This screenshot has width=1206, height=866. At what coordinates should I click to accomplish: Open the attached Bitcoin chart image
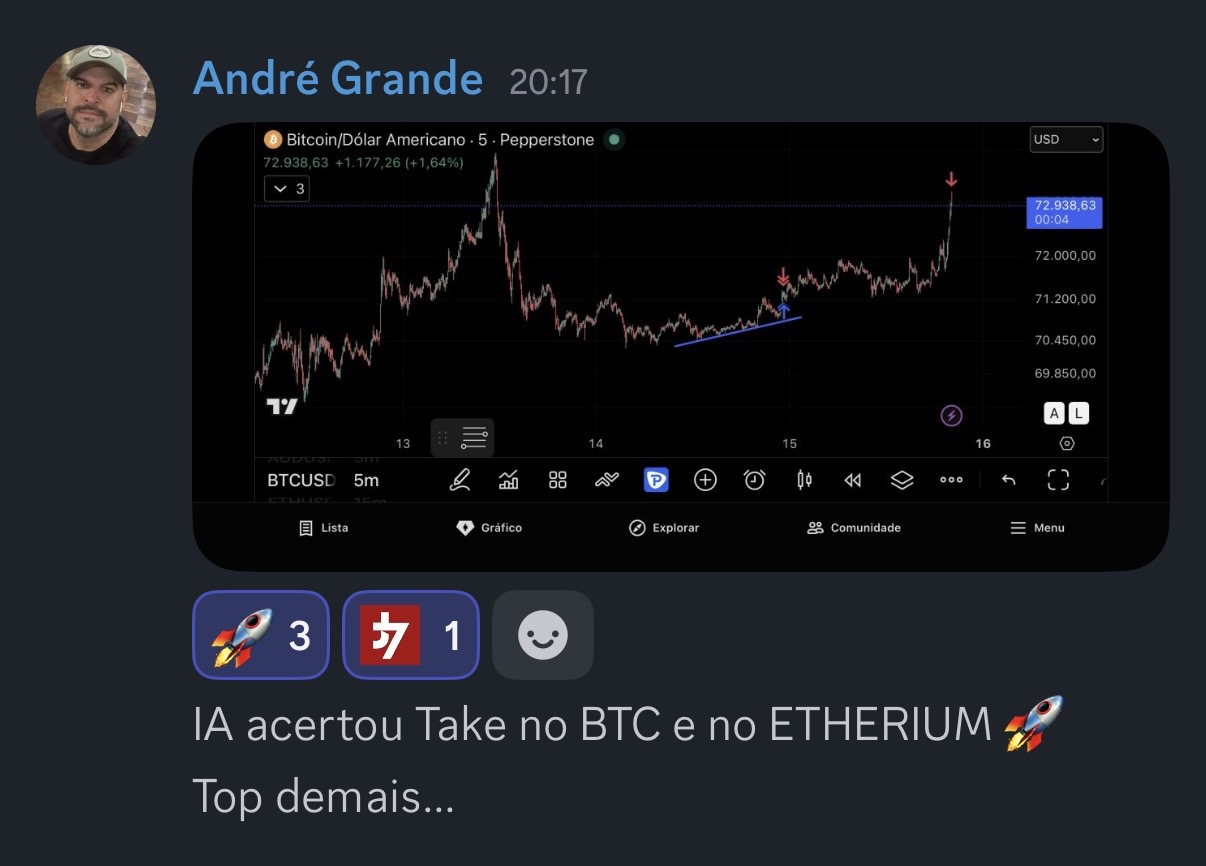[680, 346]
